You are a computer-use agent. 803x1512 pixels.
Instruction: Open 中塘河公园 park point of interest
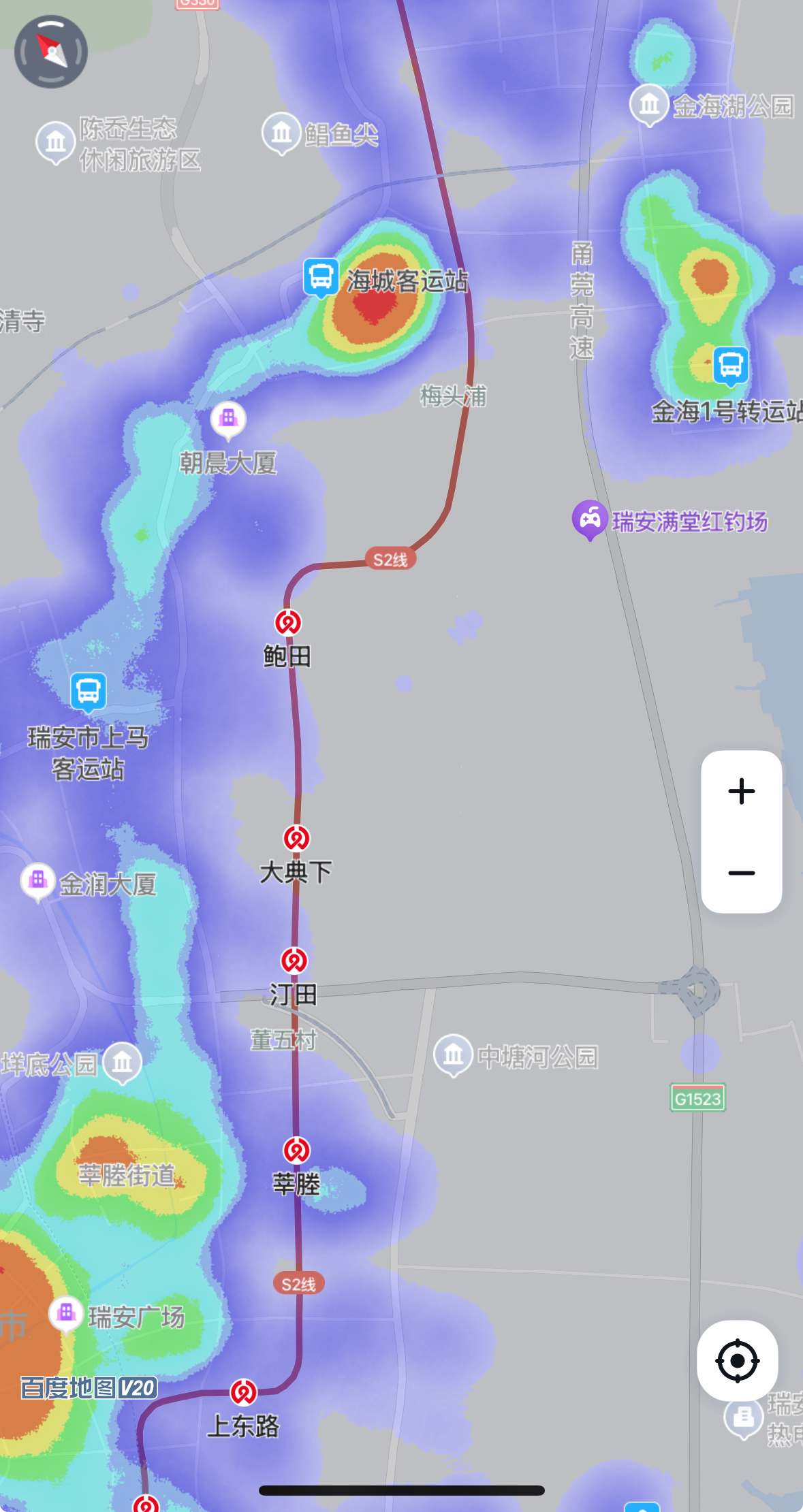(453, 1055)
